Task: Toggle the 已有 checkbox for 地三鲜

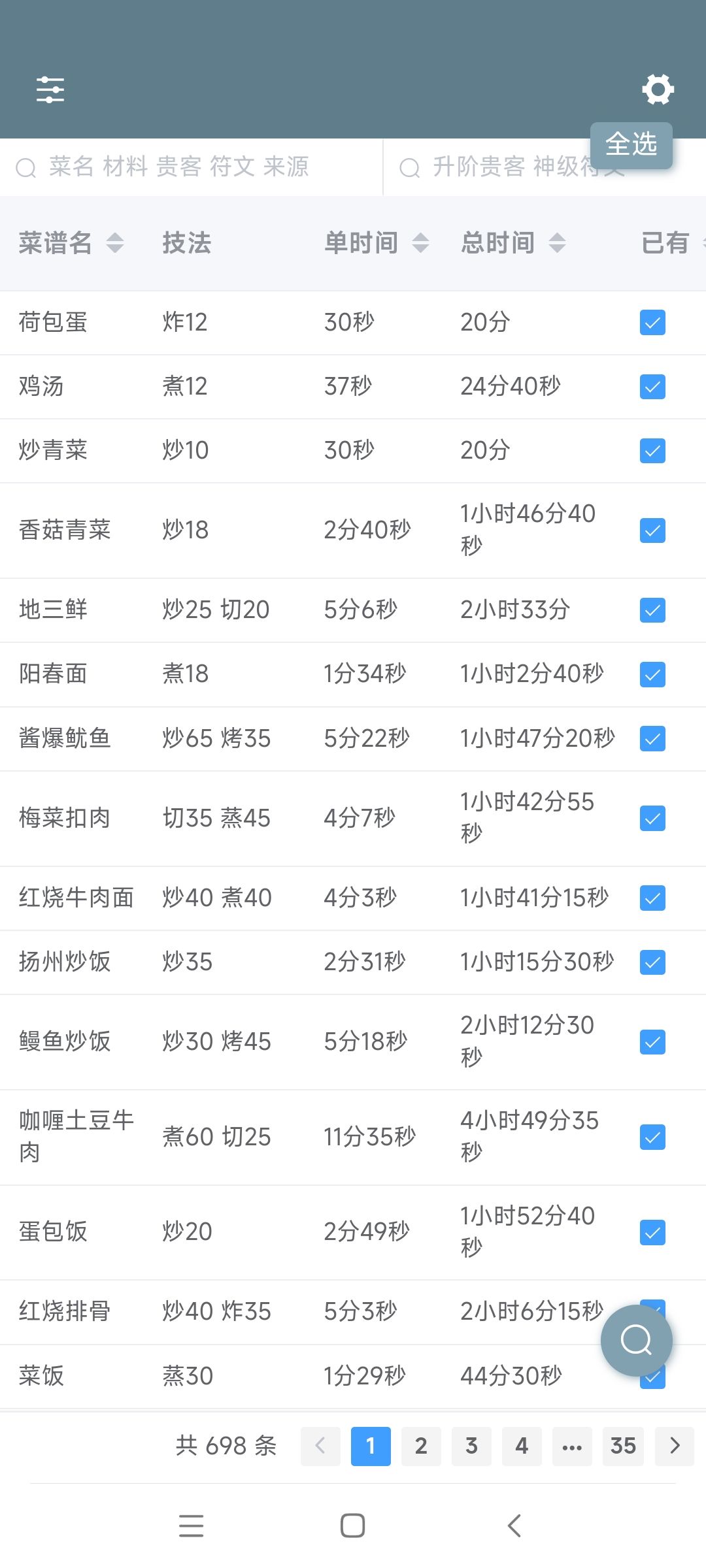Action: point(652,610)
